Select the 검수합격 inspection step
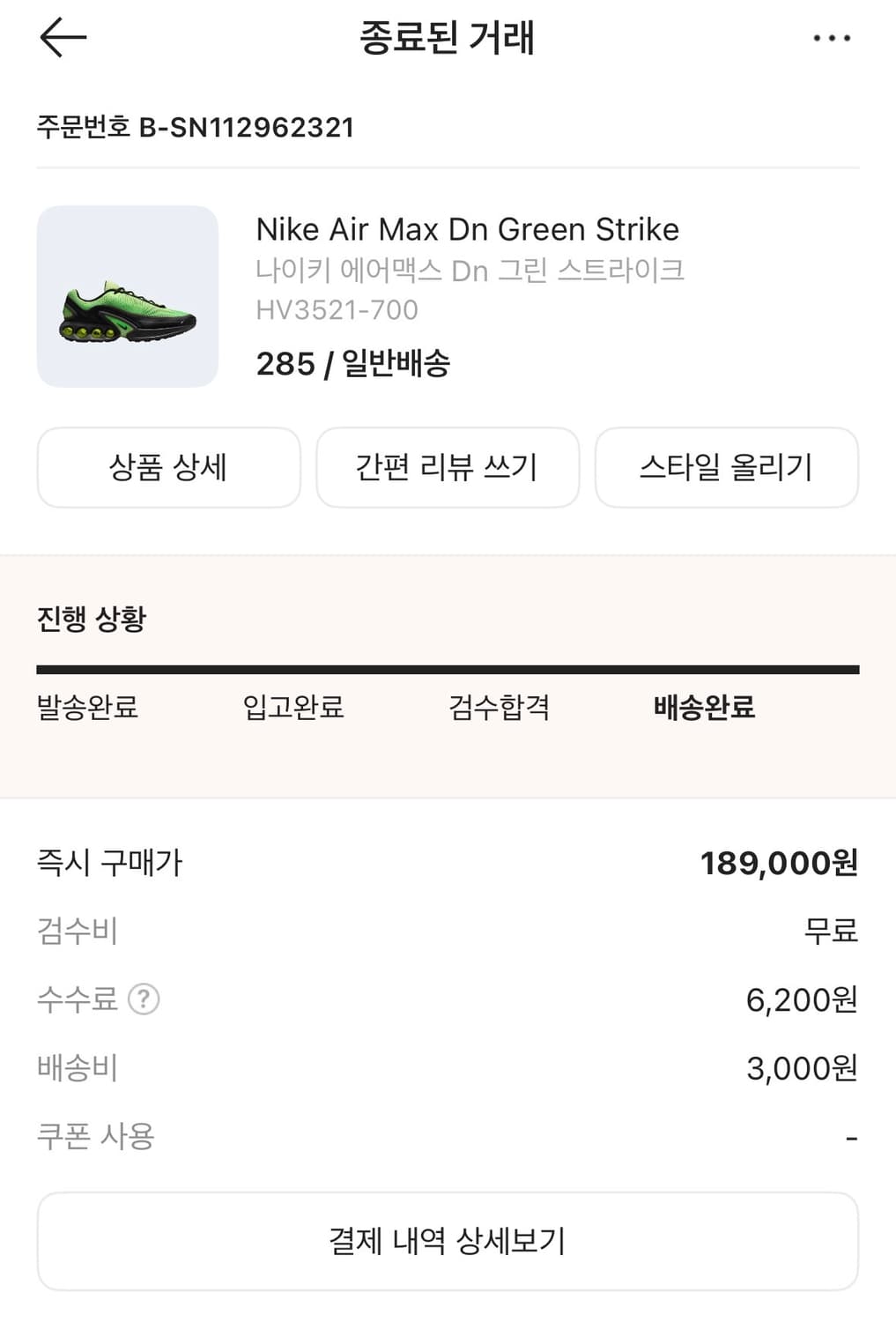The width and height of the screenshot is (896, 1322). click(499, 707)
